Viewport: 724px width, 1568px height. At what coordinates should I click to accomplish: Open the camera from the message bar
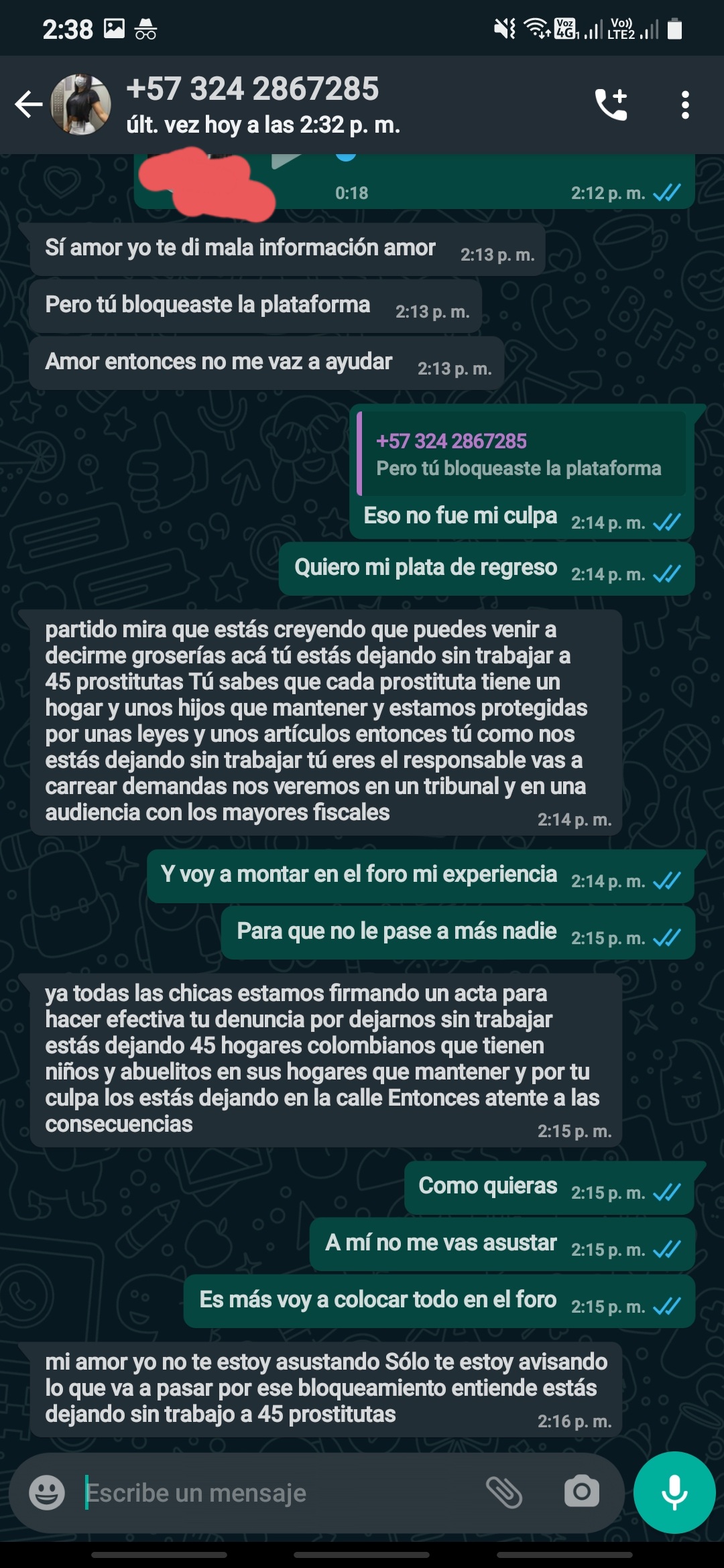point(581,1492)
